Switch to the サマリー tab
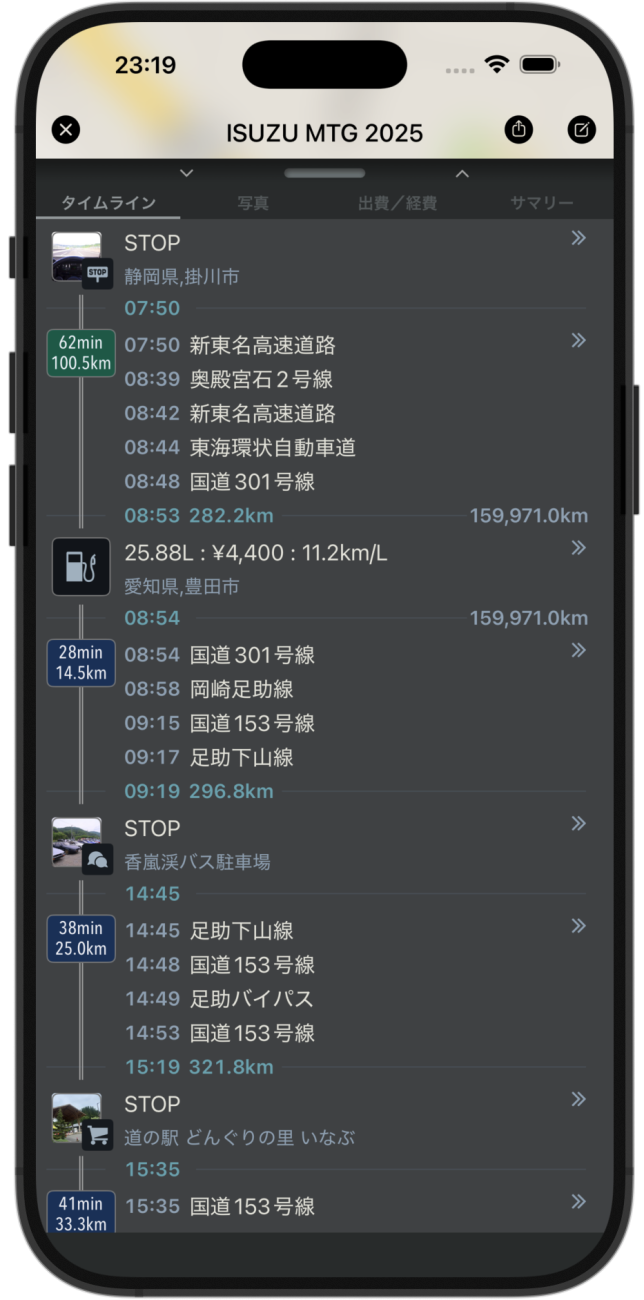The height and width of the screenshot is (1300, 644). tap(541, 203)
